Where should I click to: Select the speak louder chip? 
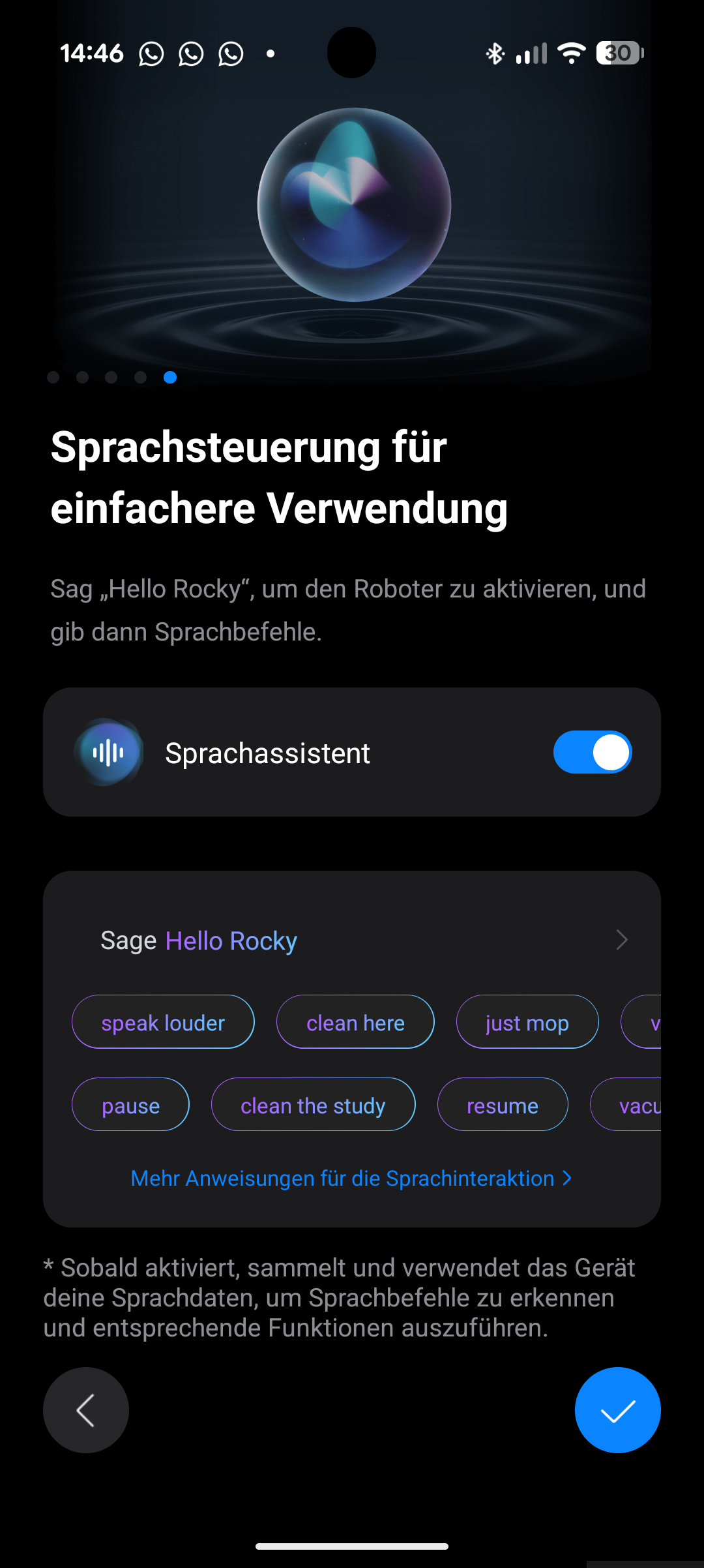click(x=163, y=1022)
